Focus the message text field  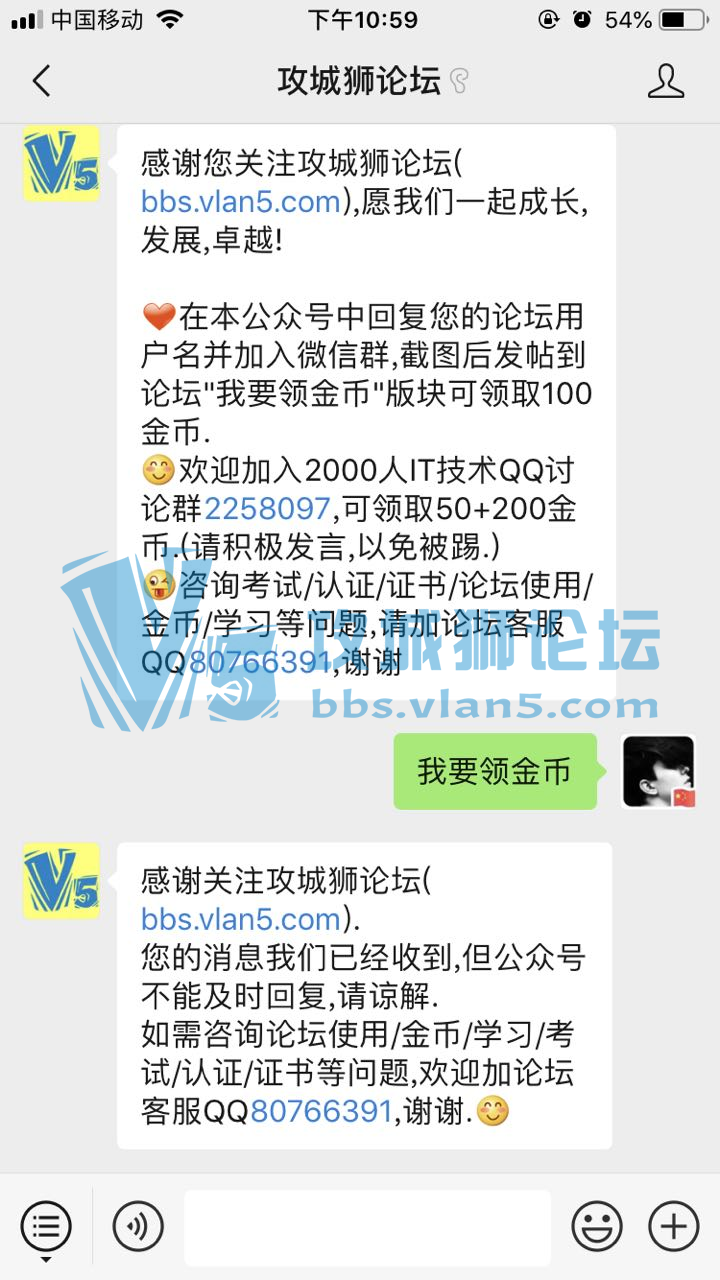(x=367, y=1226)
